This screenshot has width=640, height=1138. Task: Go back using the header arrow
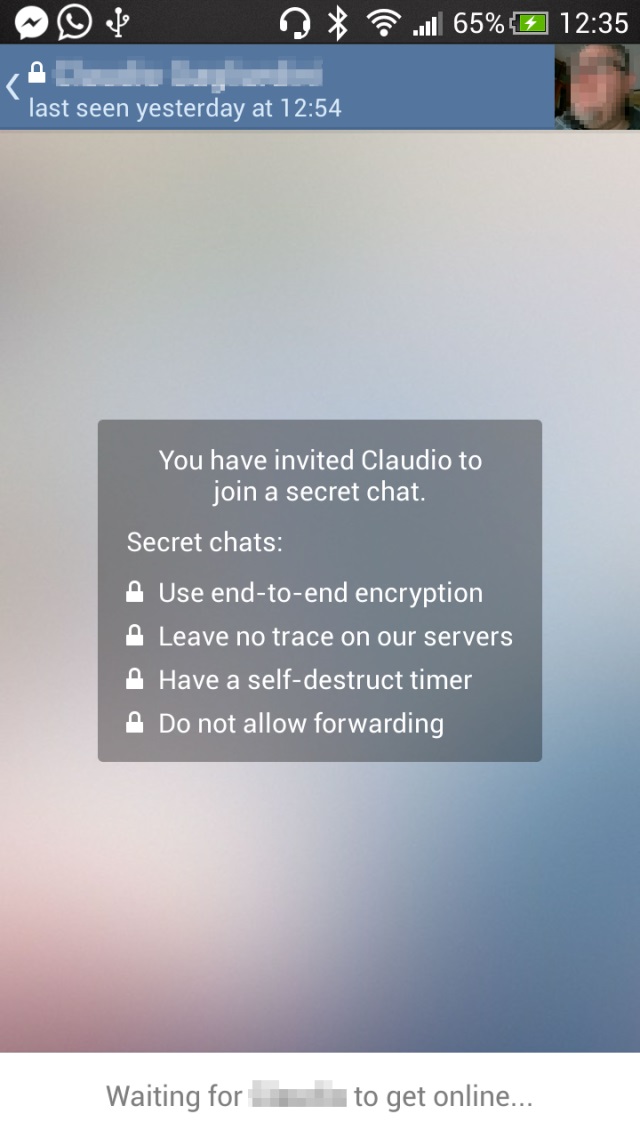click(x=13, y=87)
